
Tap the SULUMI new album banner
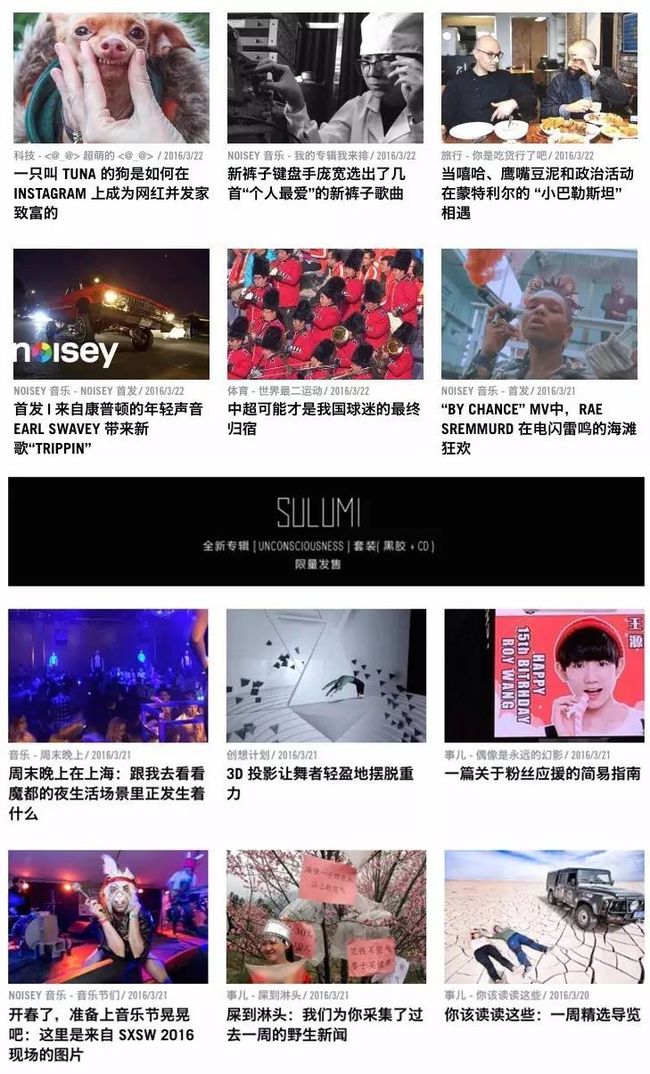326,532
